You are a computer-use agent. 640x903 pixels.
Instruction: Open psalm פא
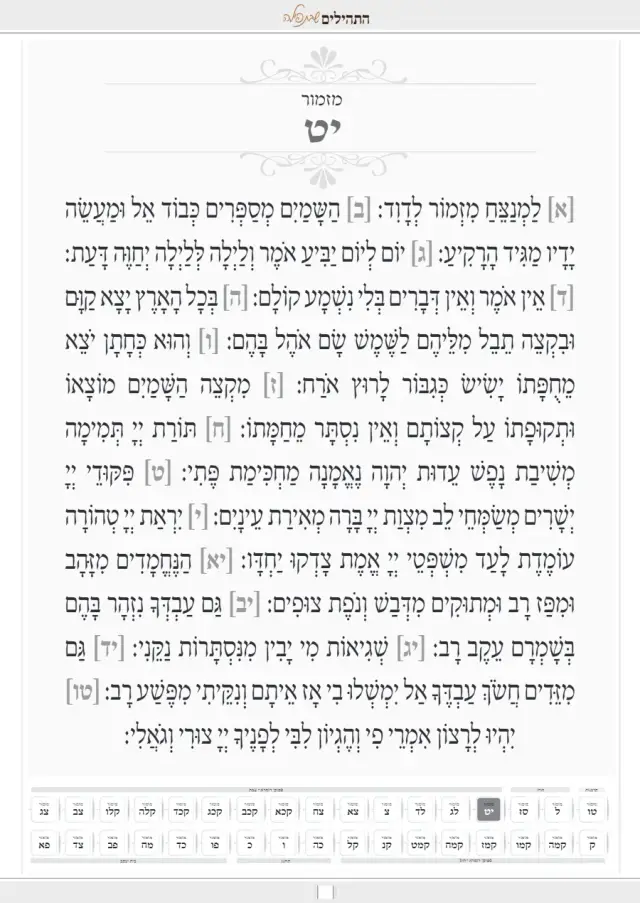click(44, 843)
